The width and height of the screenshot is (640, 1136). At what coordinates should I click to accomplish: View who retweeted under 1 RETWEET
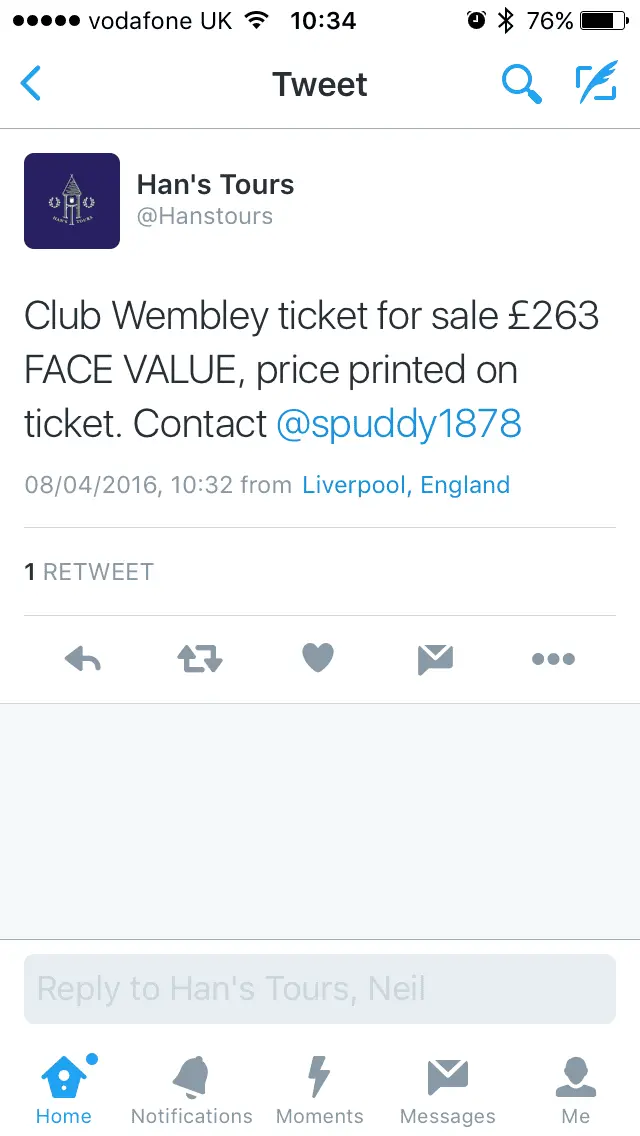point(89,572)
